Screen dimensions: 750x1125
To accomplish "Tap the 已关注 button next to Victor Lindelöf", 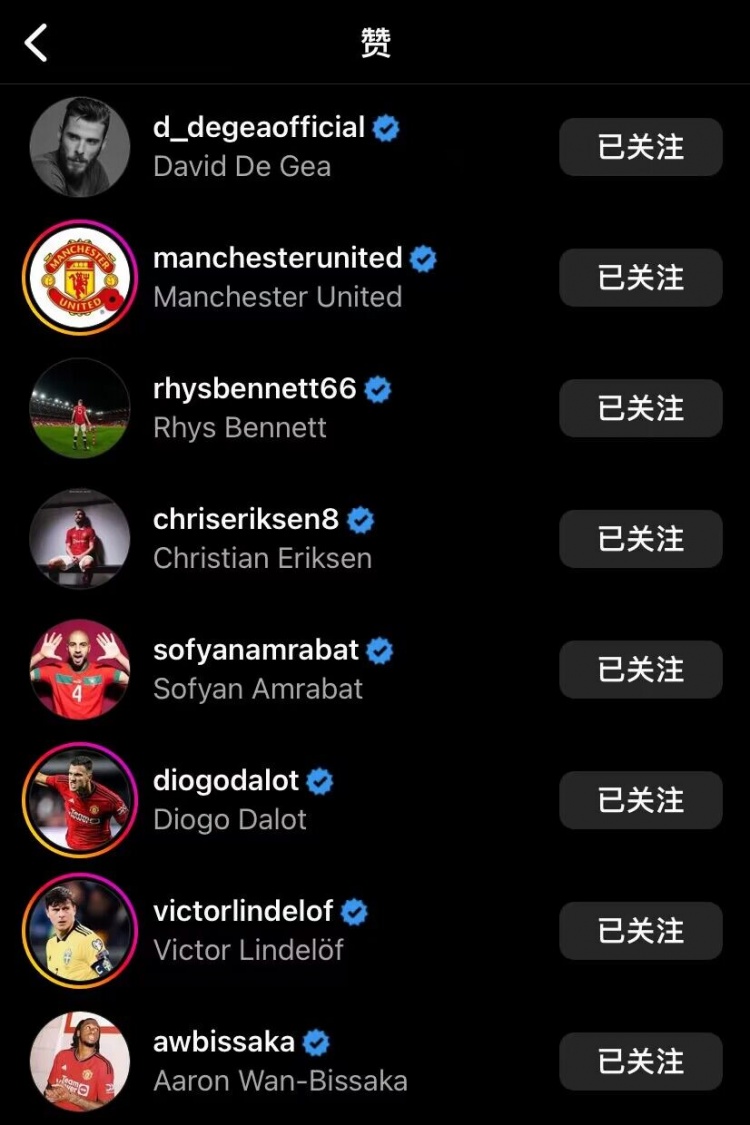I will coord(640,930).
